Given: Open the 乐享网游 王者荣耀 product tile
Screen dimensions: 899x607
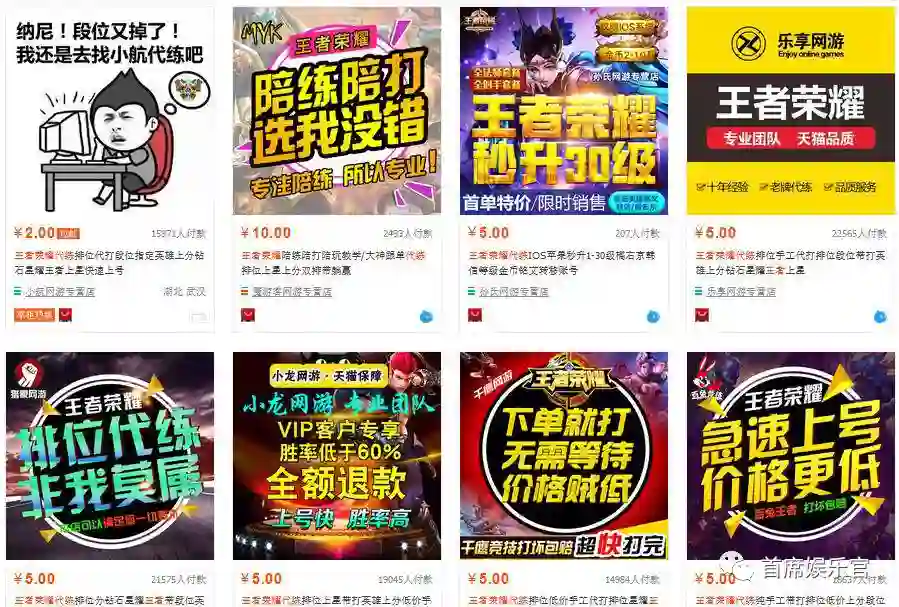Looking at the screenshot, I should pyautogui.click(x=790, y=110).
